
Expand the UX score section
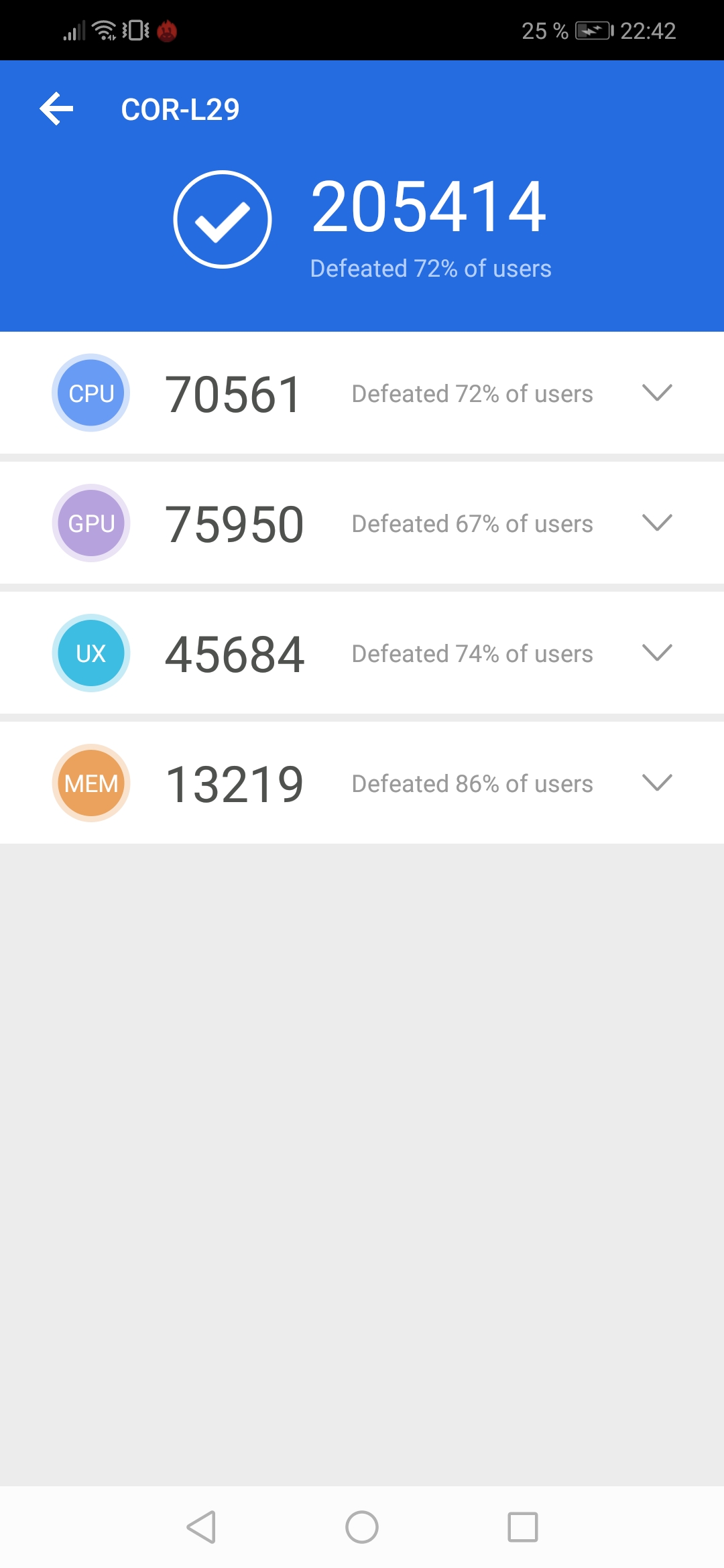pos(657,653)
